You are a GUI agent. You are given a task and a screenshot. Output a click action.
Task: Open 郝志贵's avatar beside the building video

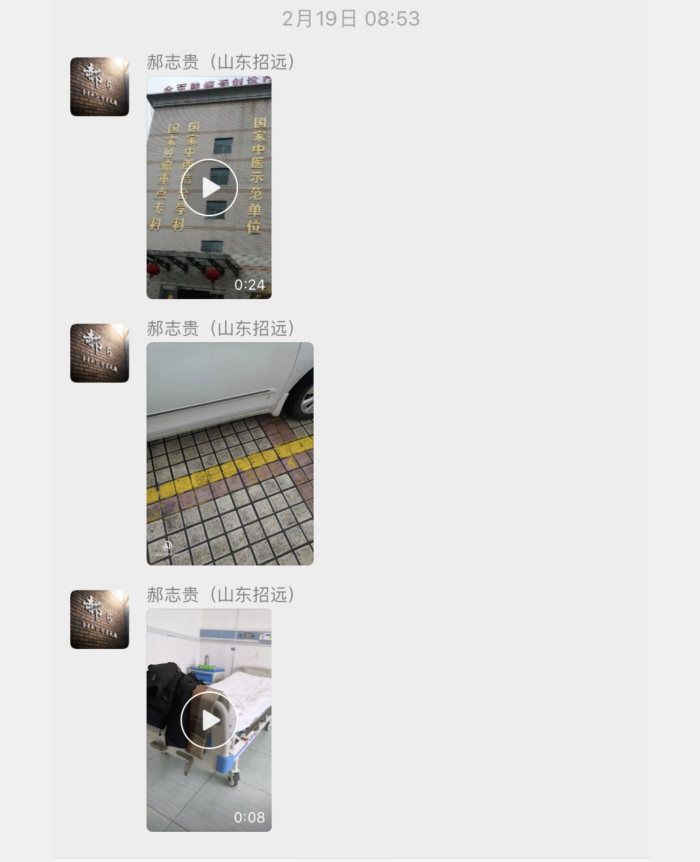tap(99, 87)
